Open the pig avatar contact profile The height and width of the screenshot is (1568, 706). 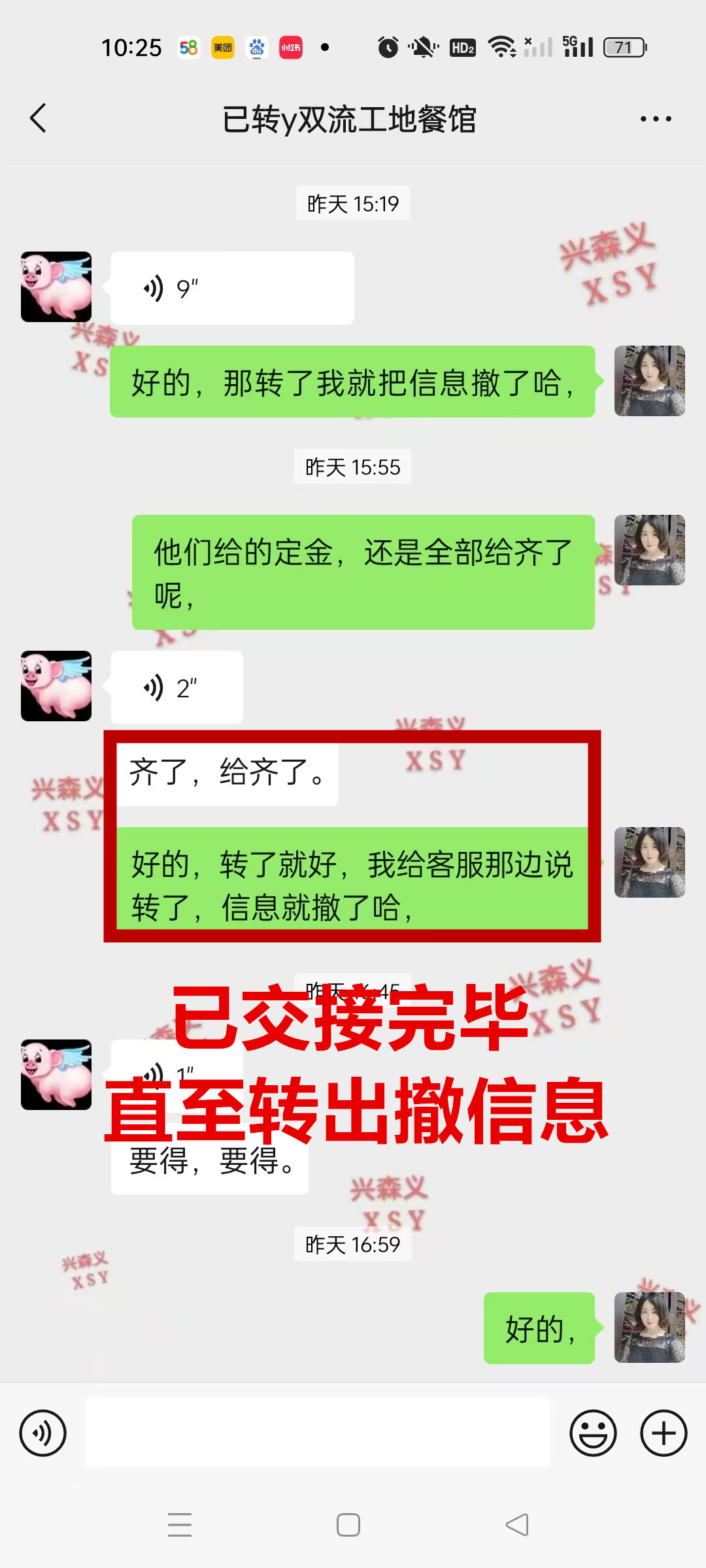point(56,287)
